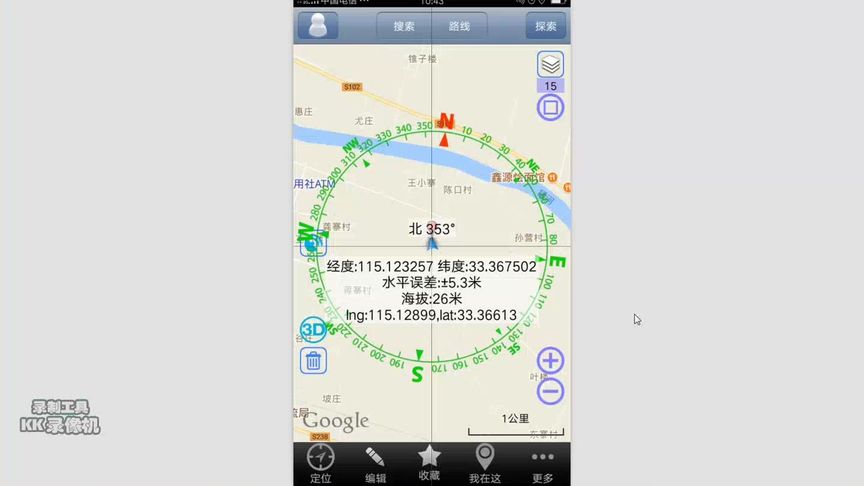
Task: Open the user profile icon
Action: pyautogui.click(x=318, y=26)
